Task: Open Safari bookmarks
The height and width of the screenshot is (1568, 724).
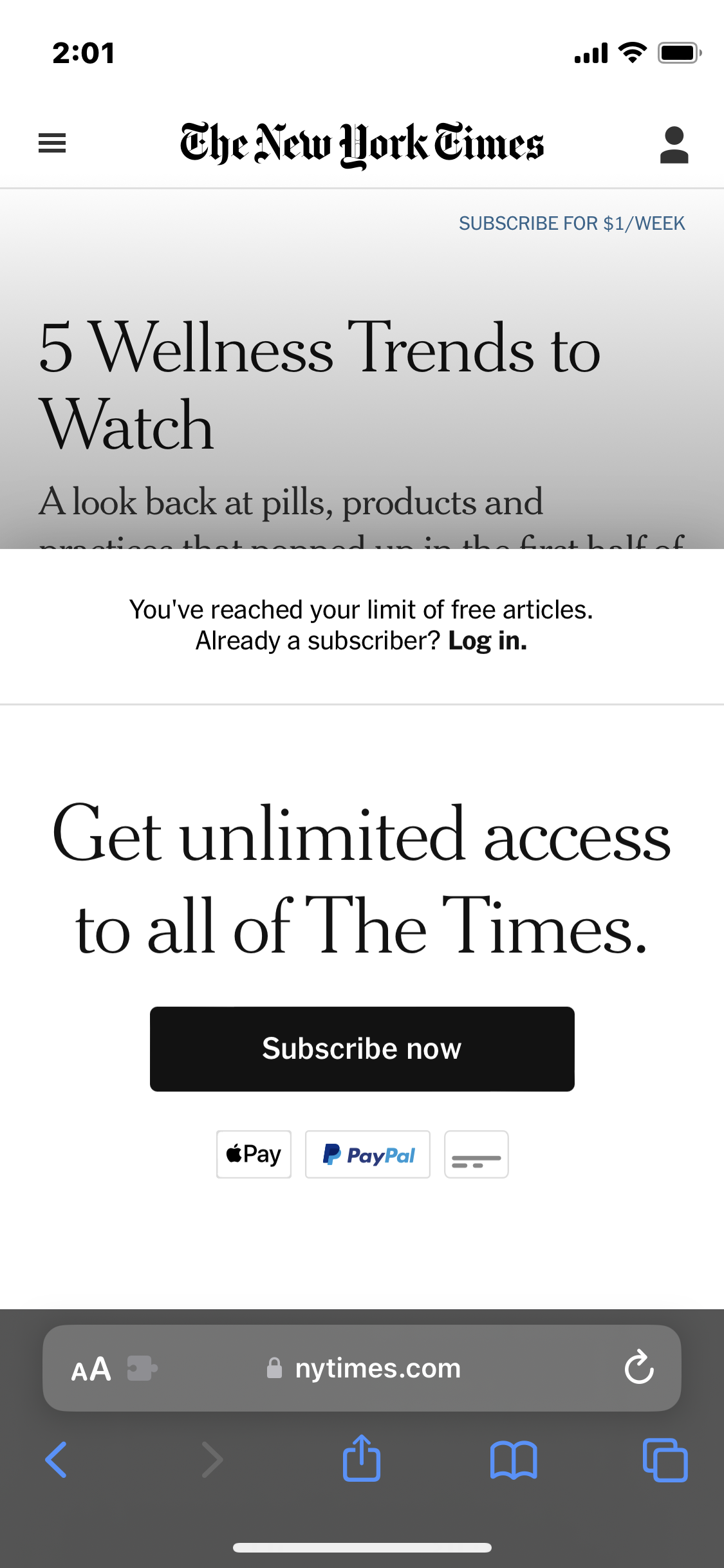Action: 513,1460
